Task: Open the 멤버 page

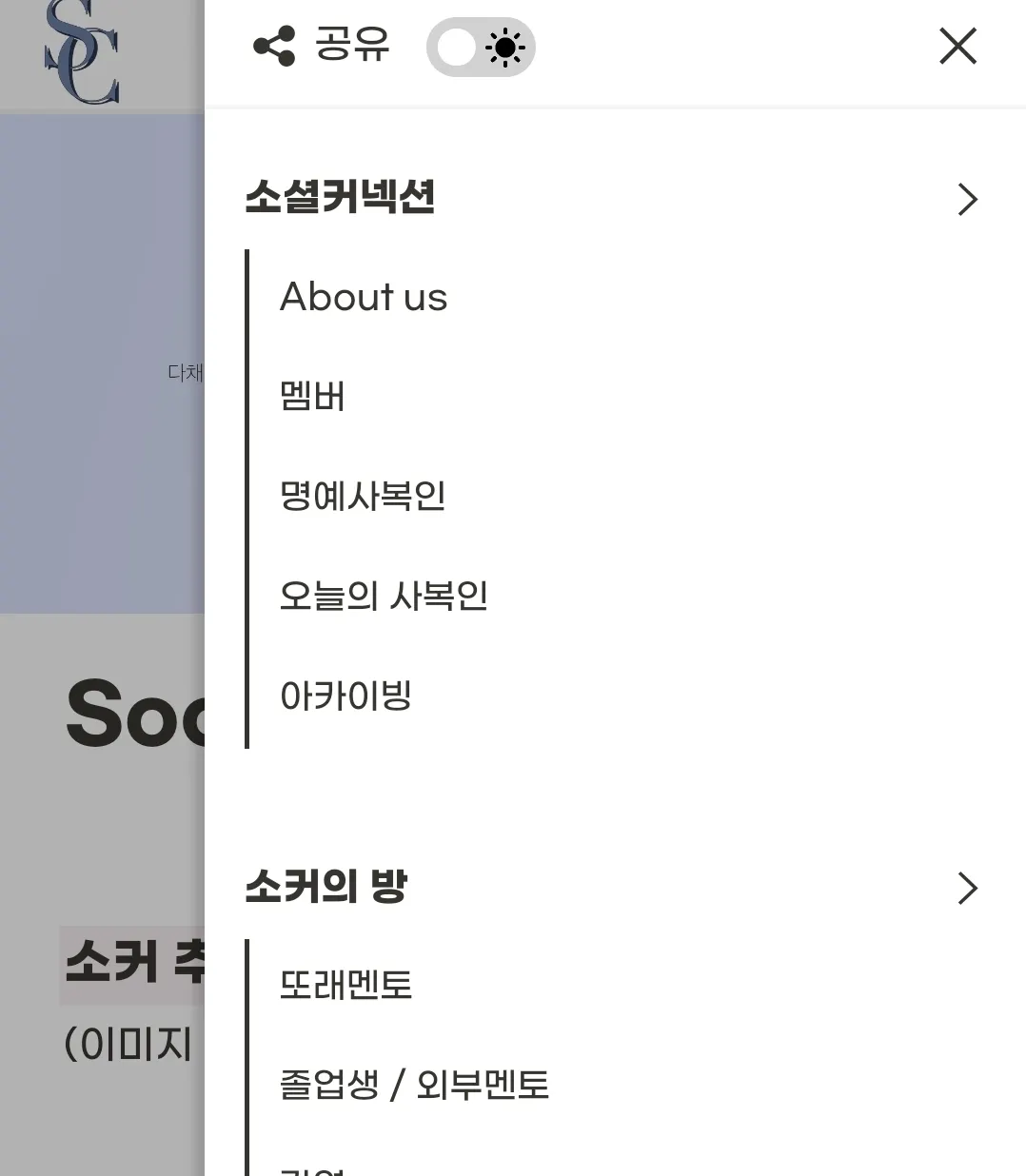Action: [312, 396]
